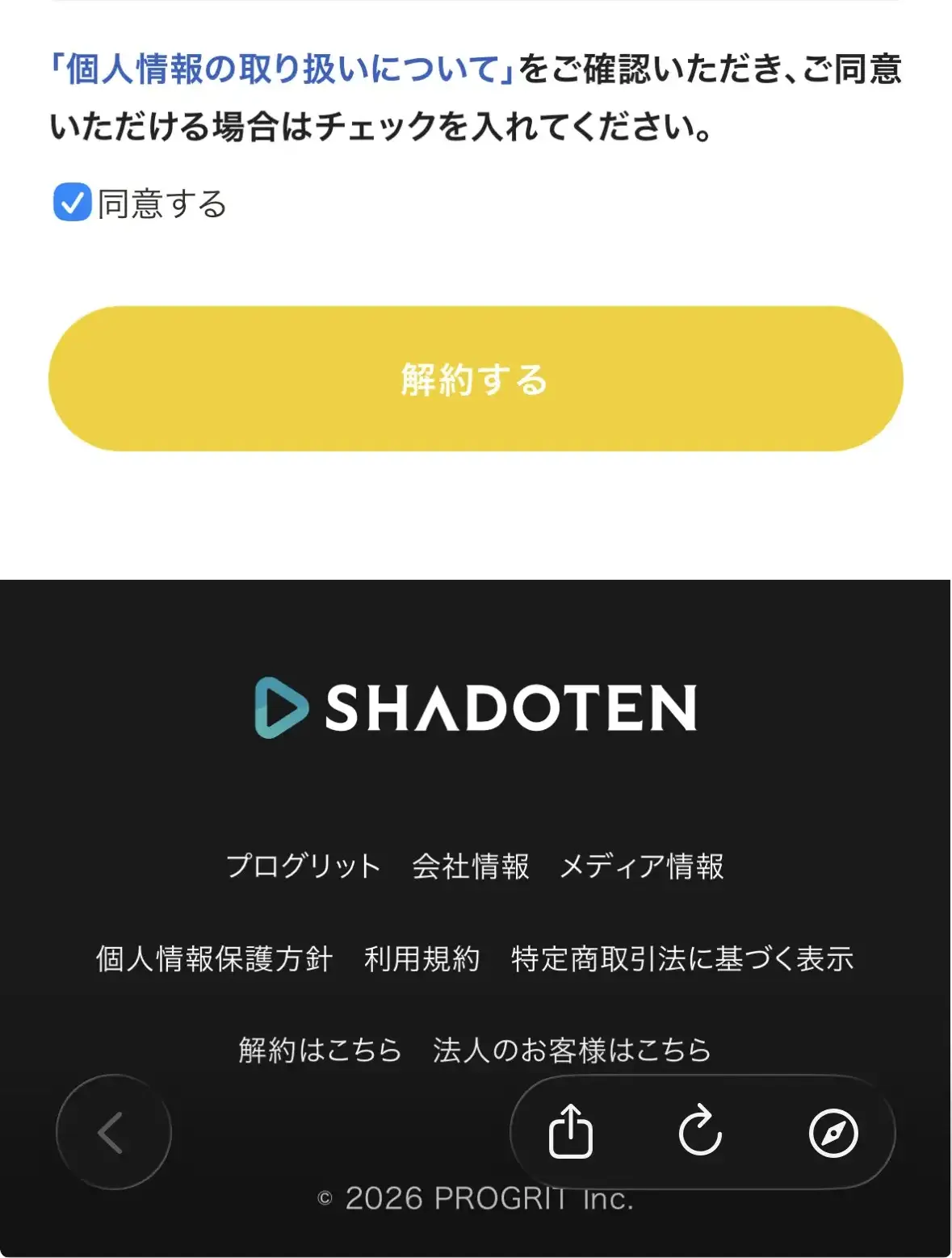The image size is (952, 1258).
Task: Share this page
Action: click(571, 1132)
